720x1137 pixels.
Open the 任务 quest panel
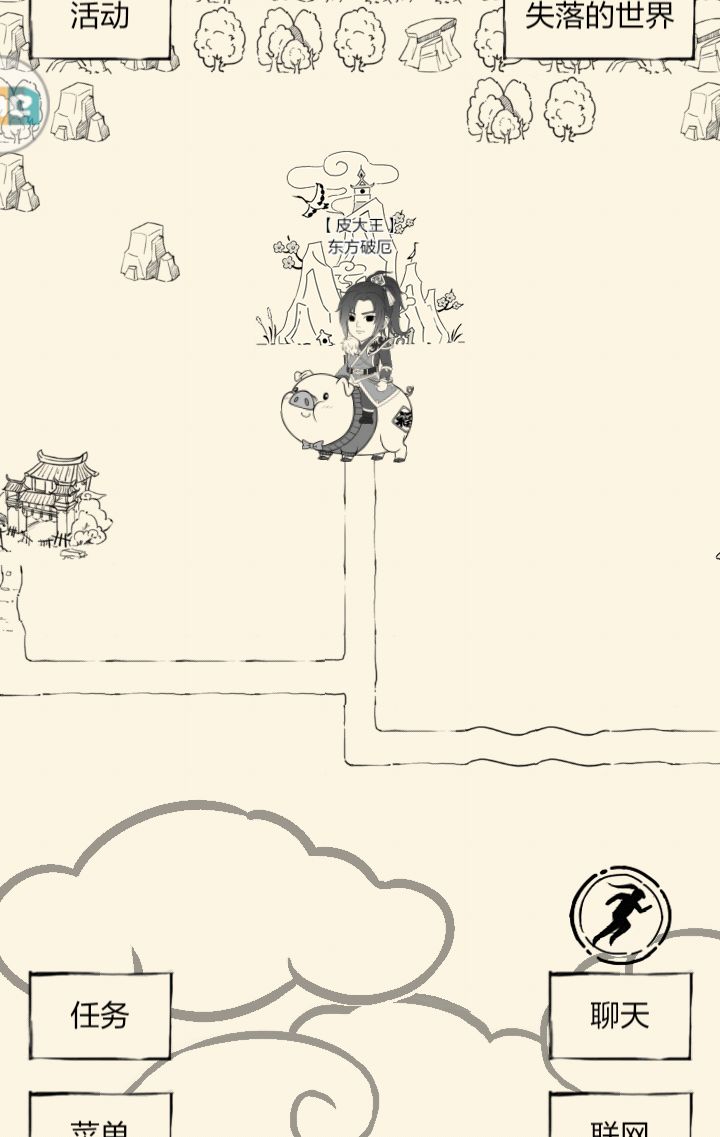100,1015
